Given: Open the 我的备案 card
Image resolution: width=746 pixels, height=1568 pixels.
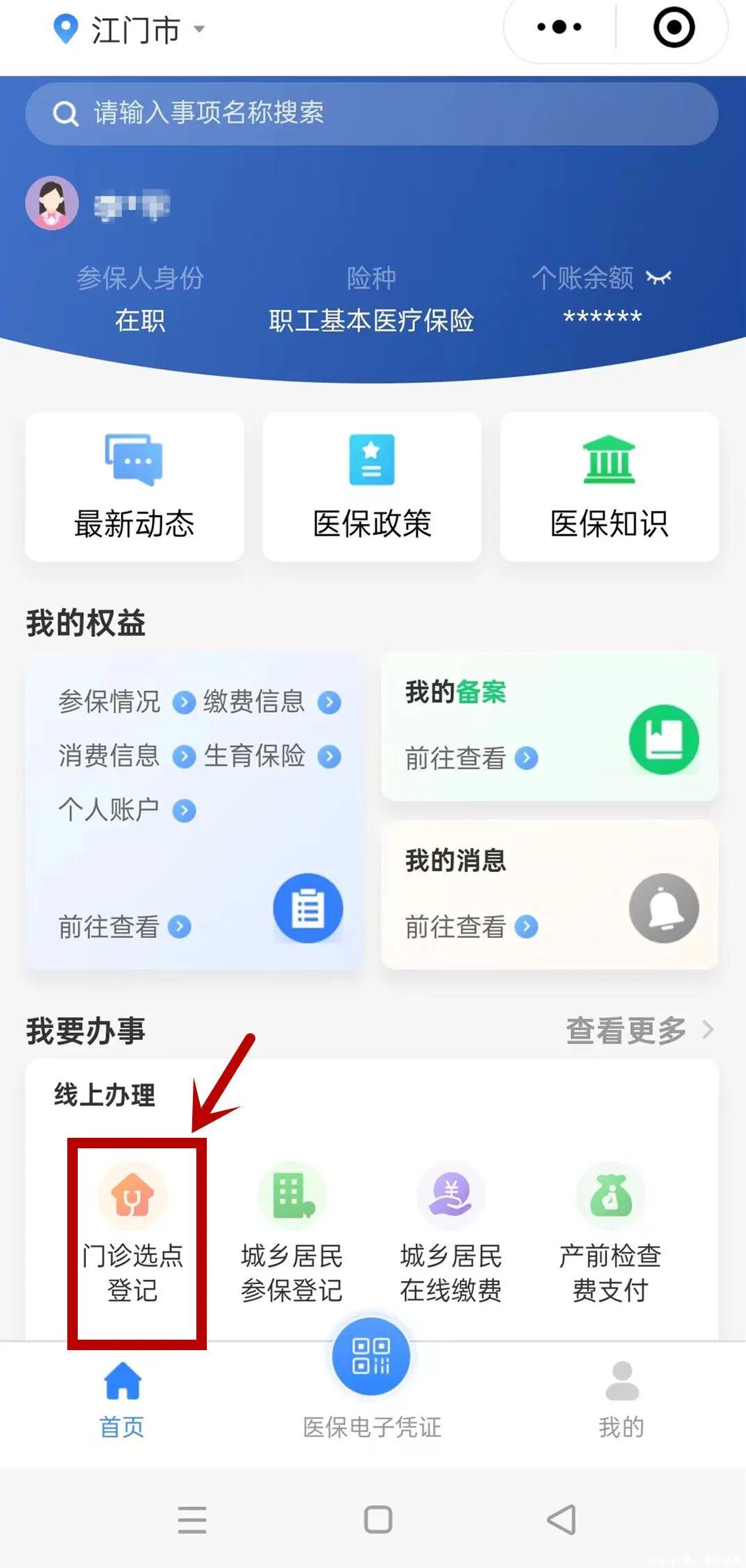Looking at the screenshot, I should [549, 726].
